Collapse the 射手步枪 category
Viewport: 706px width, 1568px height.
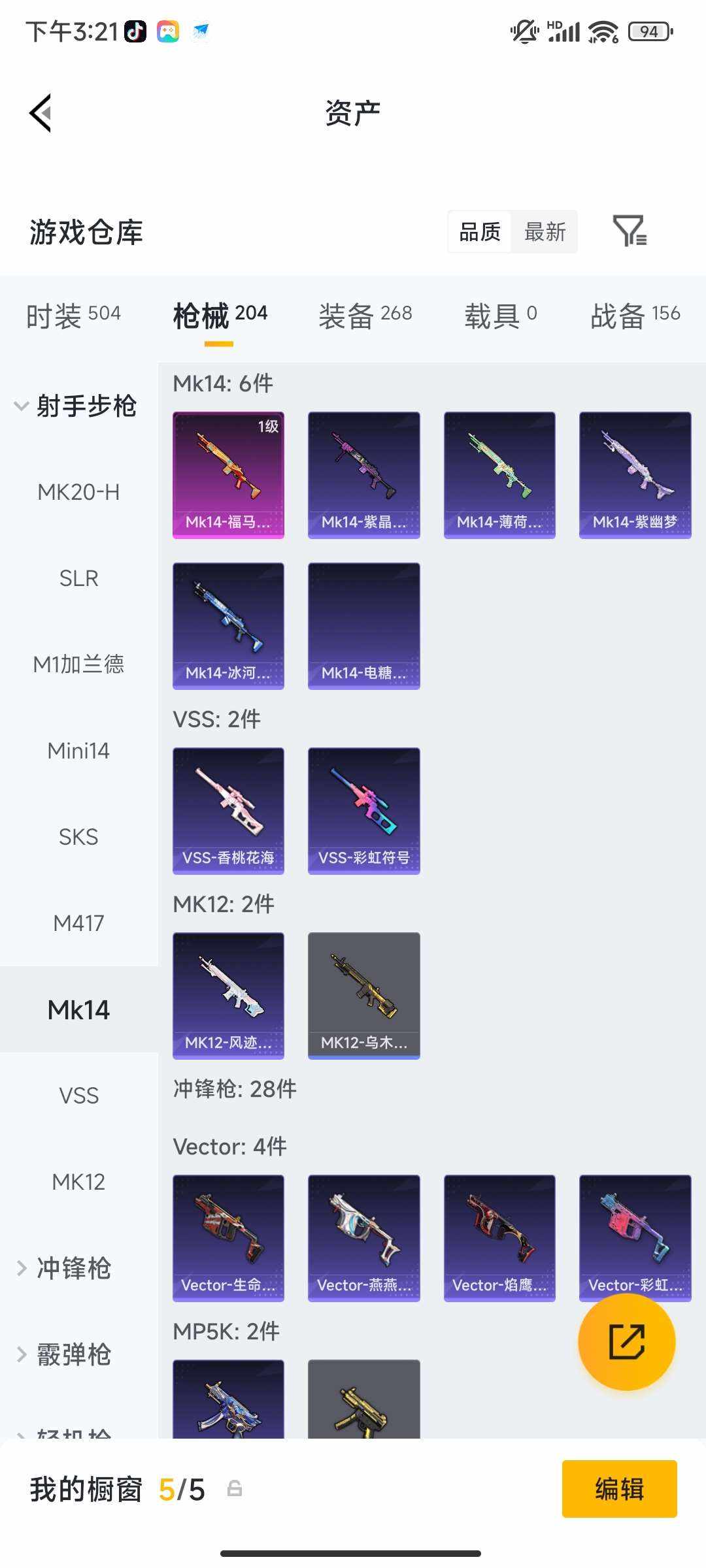pos(75,406)
